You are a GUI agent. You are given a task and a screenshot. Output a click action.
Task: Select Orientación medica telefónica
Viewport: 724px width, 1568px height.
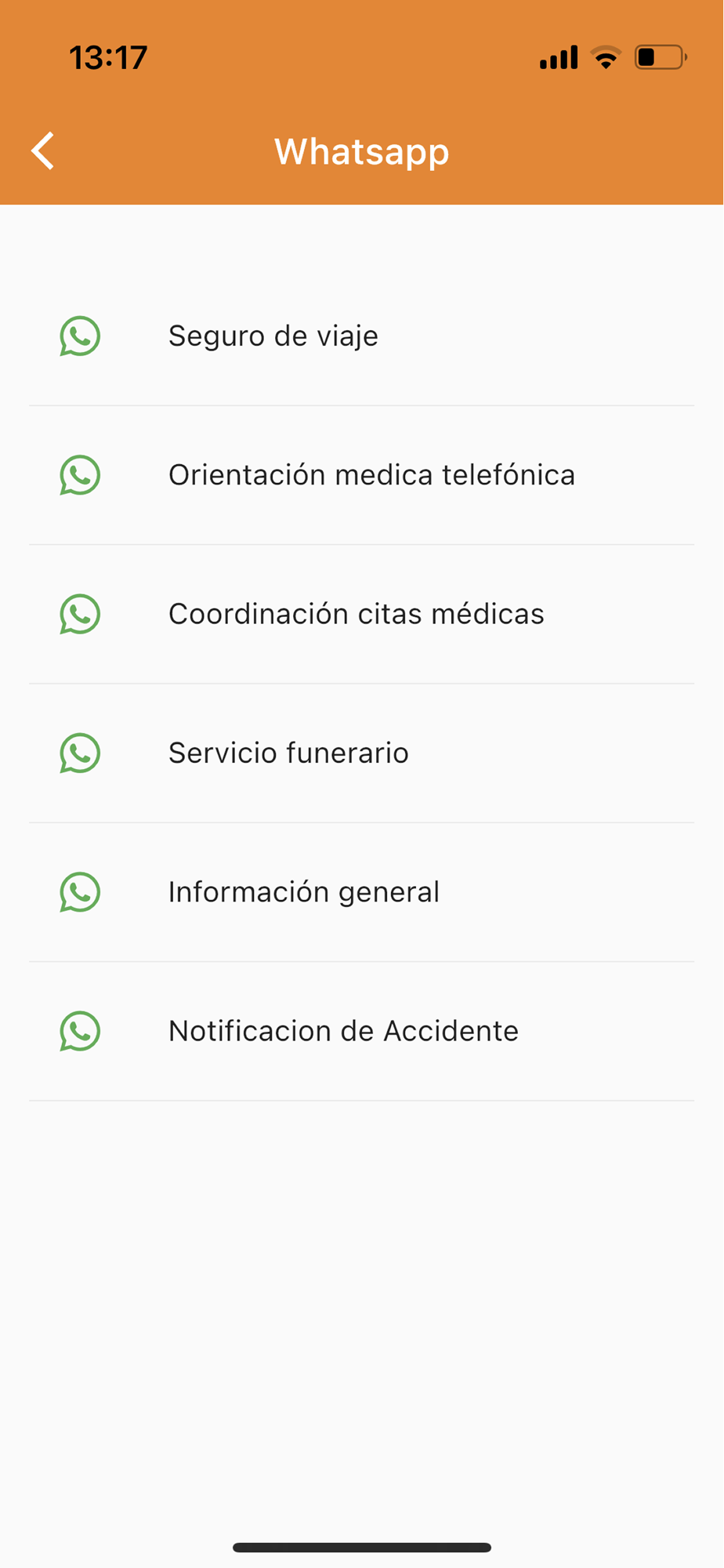point(362,475)
